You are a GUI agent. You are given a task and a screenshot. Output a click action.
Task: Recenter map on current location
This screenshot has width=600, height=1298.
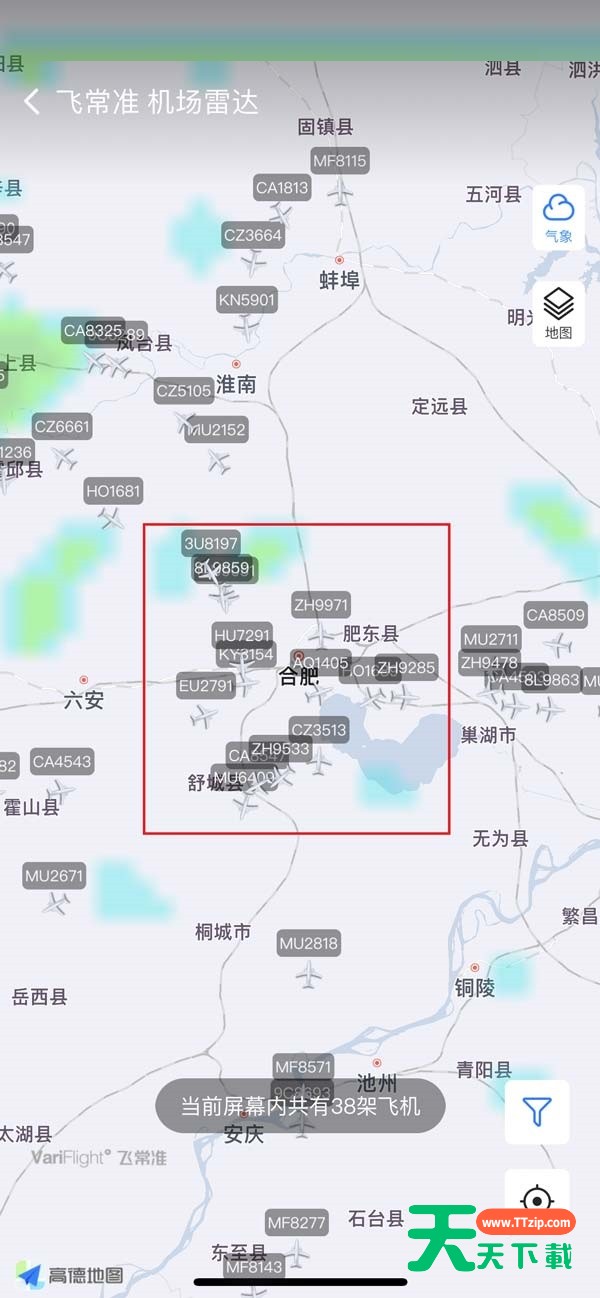[537, 1197]
